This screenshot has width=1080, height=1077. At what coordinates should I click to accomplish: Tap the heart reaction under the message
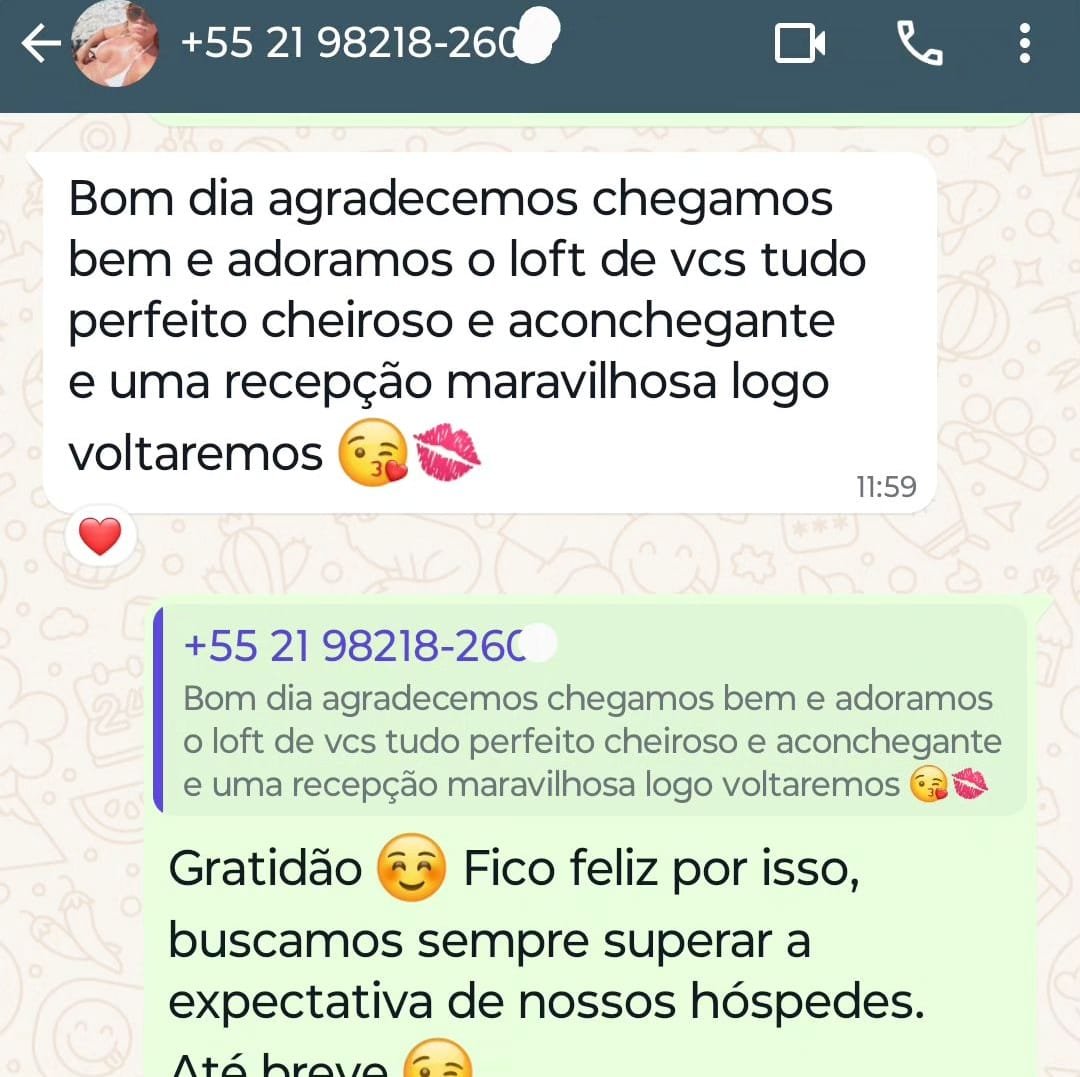click(100, 539)
